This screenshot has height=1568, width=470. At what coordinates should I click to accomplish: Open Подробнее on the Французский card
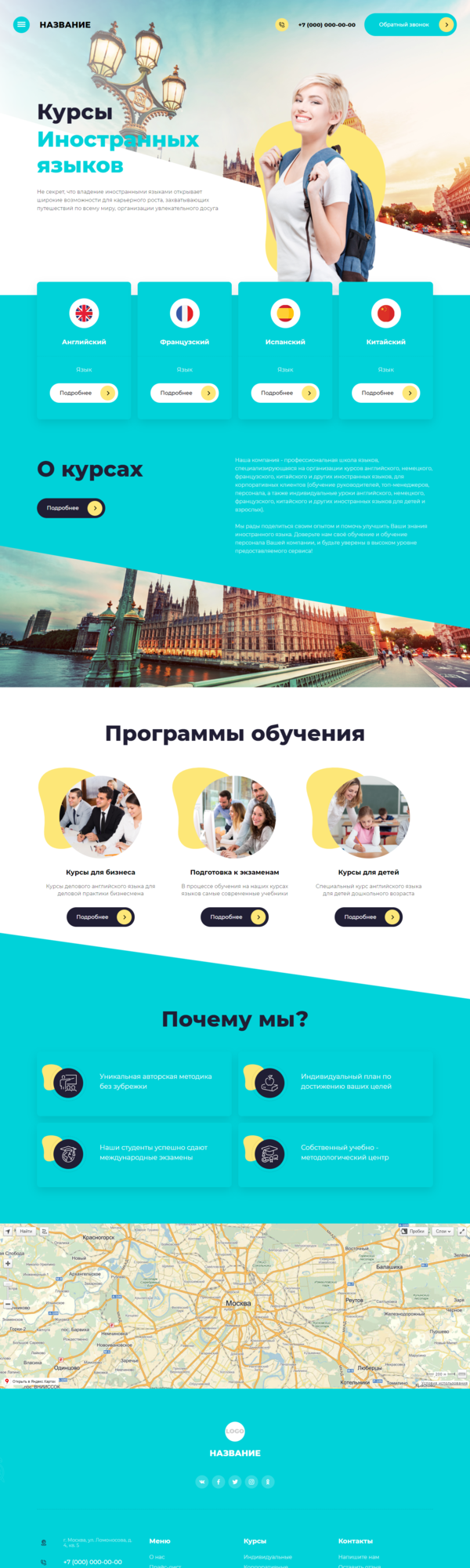(x=184, y=393)
